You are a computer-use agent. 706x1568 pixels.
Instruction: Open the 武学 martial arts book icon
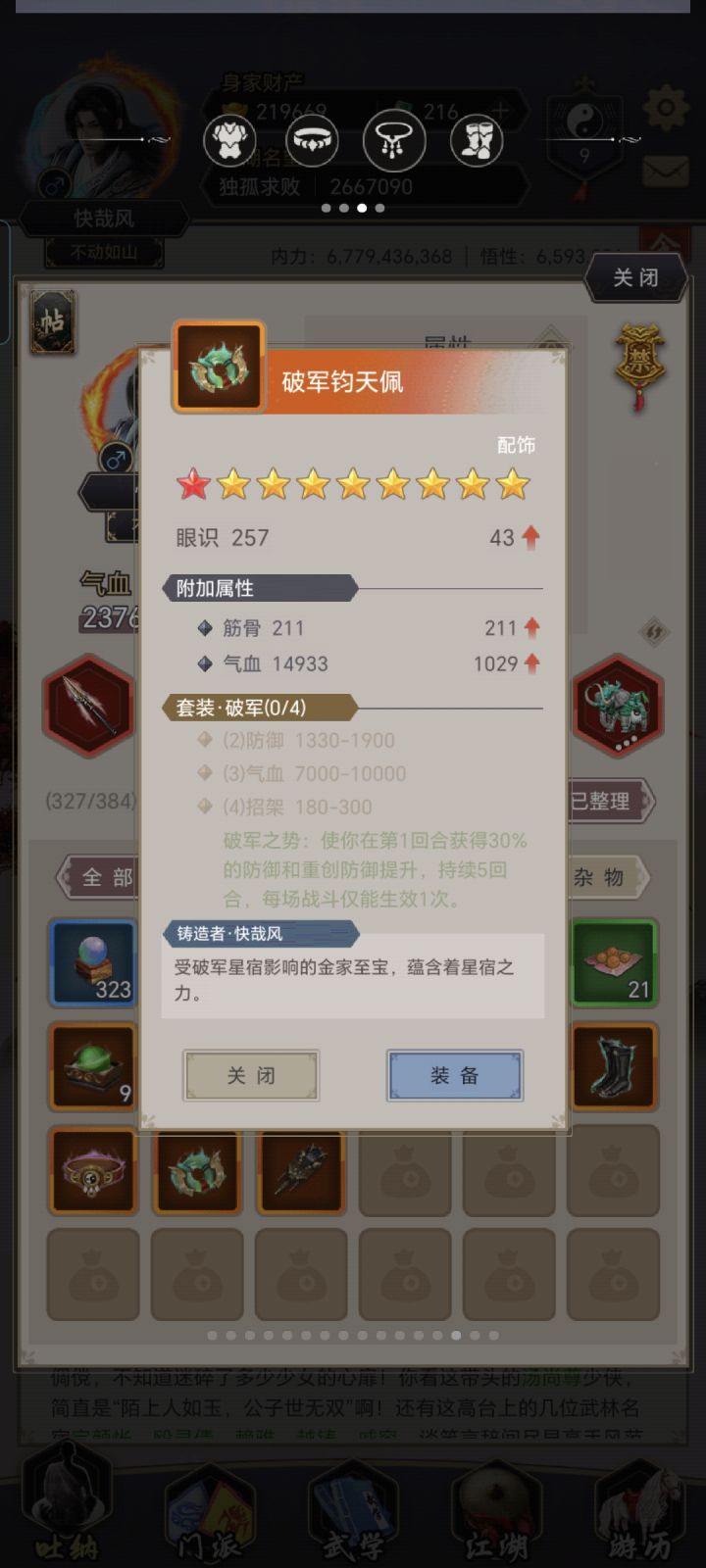355,1504
